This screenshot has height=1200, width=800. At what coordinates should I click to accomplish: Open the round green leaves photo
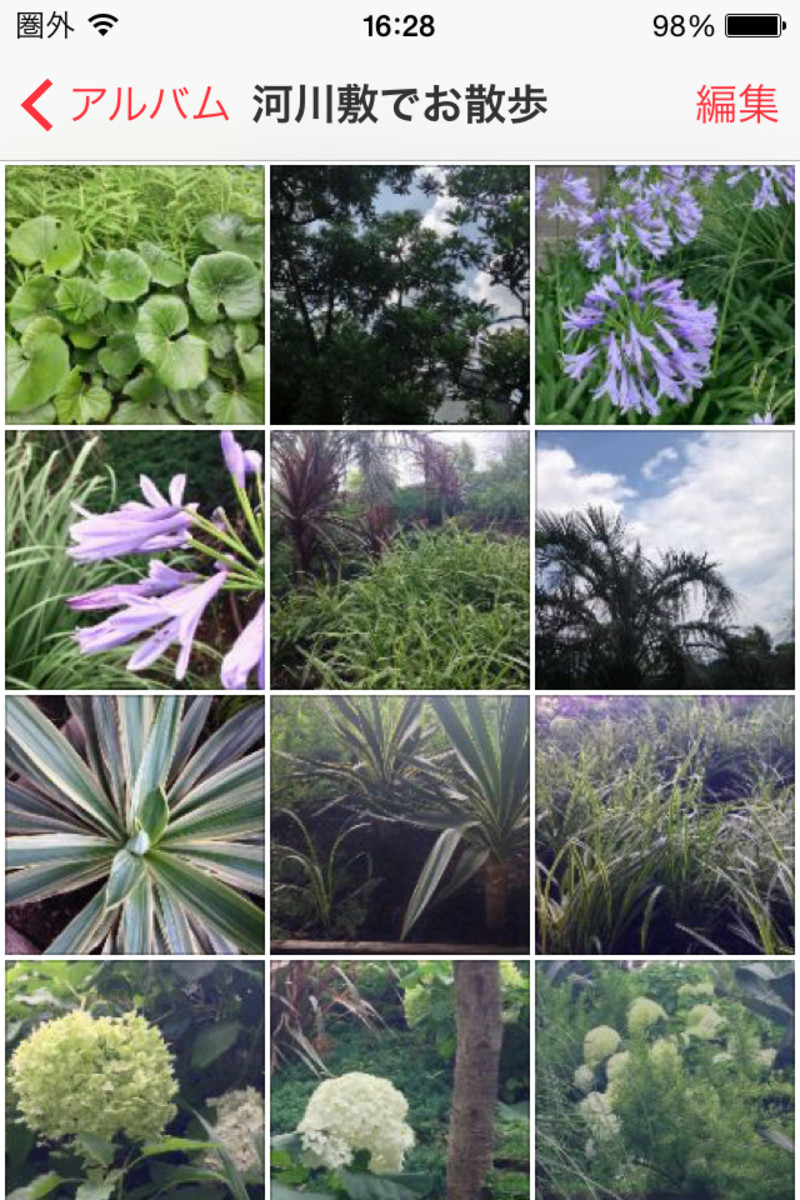(135, 295)
